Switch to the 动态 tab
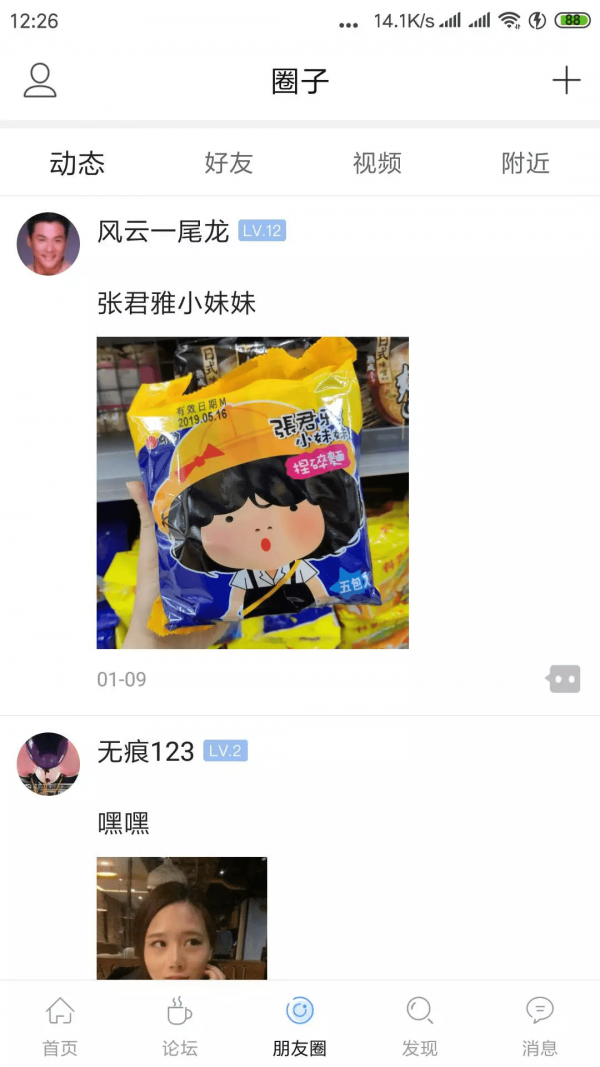 [x=77, y=164]
